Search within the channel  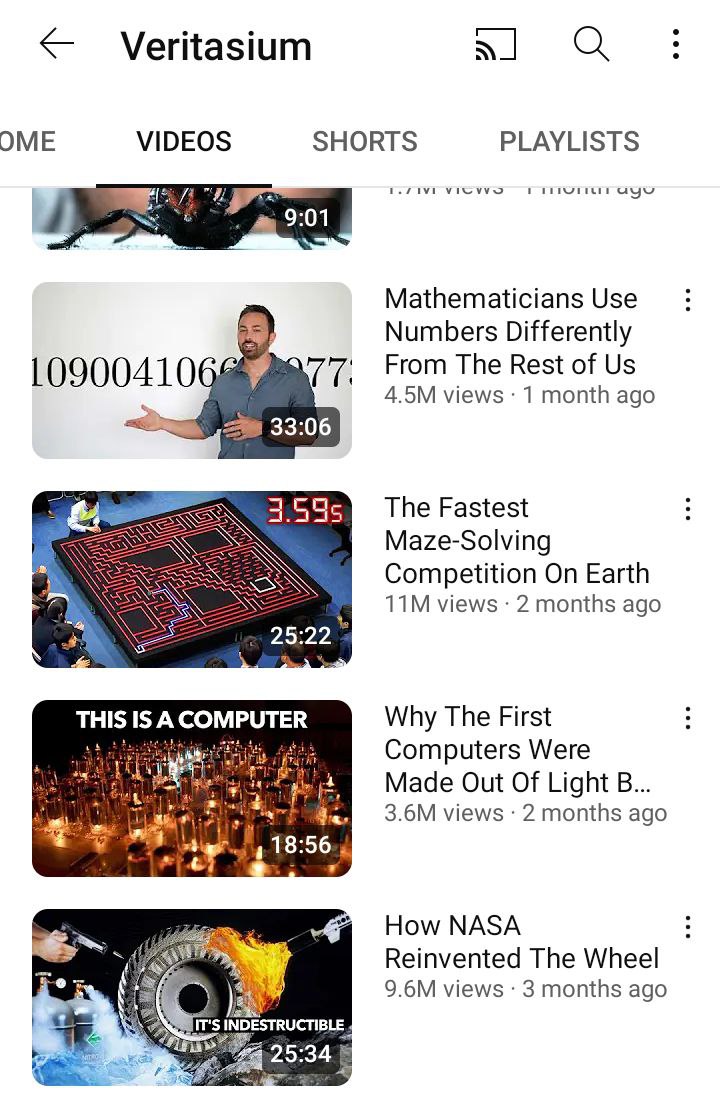click(591, 44)
